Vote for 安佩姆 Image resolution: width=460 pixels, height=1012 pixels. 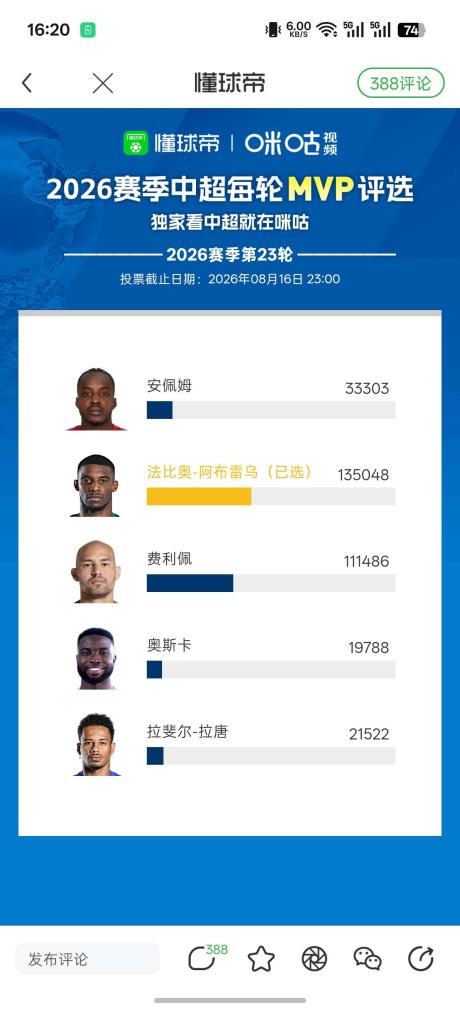coord(230,398)
